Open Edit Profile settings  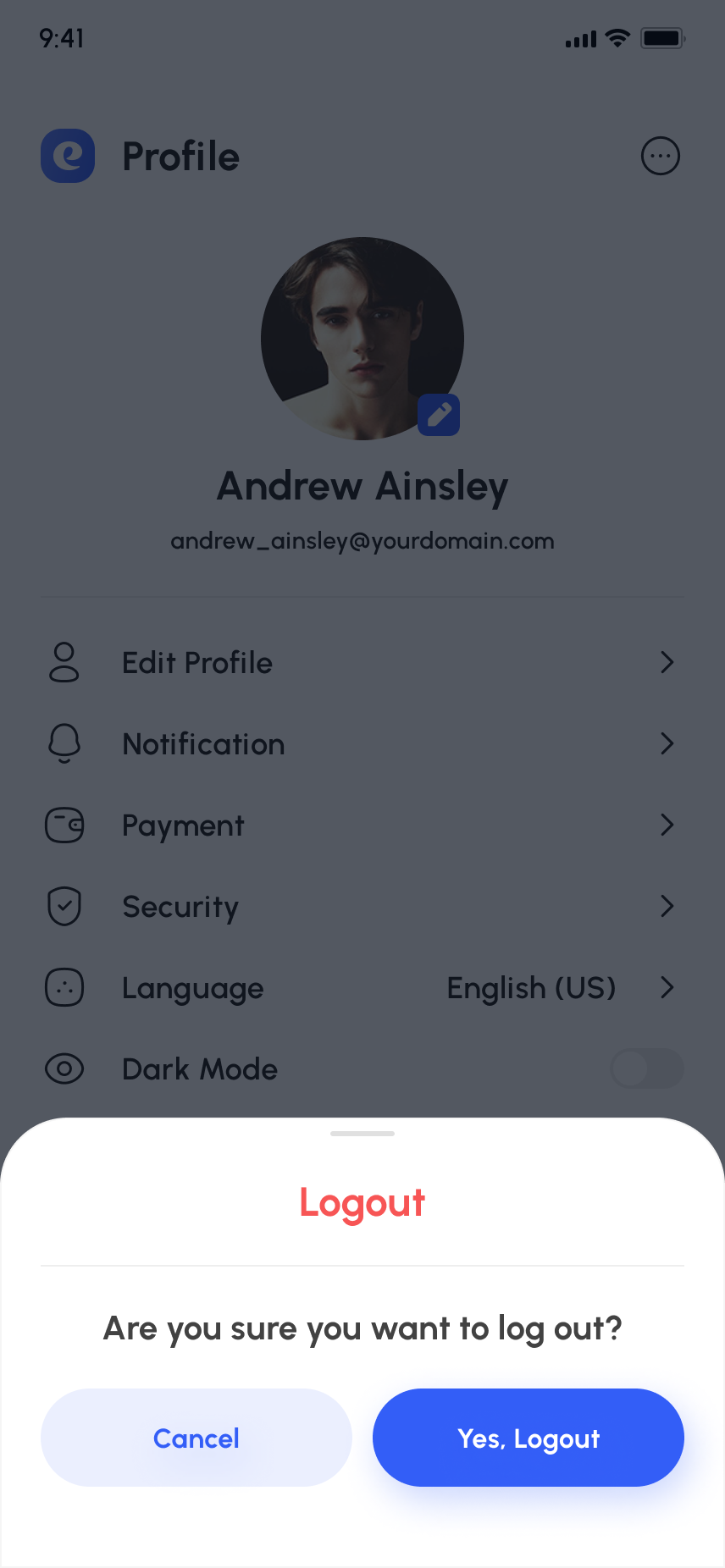pos(362,662)
